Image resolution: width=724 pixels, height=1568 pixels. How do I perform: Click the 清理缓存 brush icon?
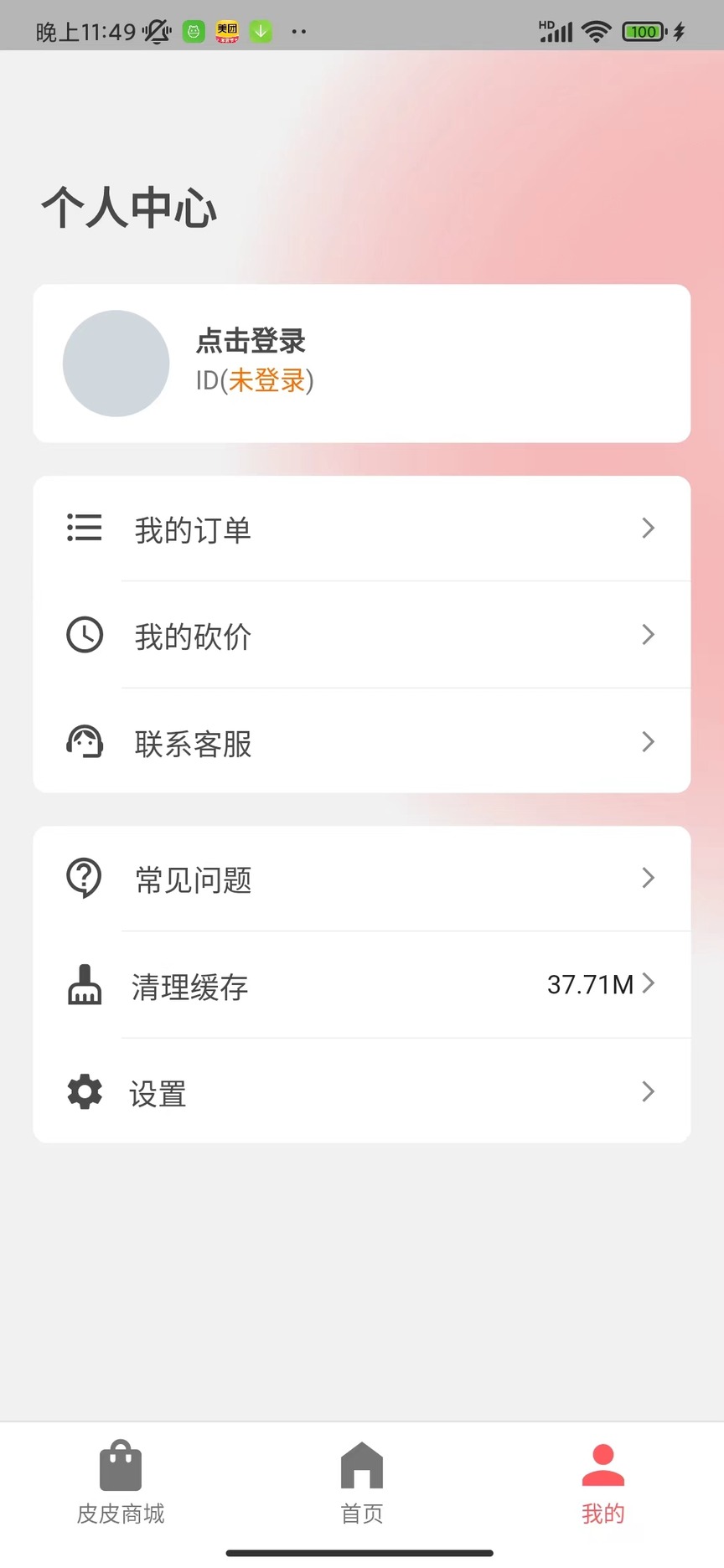point(84,985)
